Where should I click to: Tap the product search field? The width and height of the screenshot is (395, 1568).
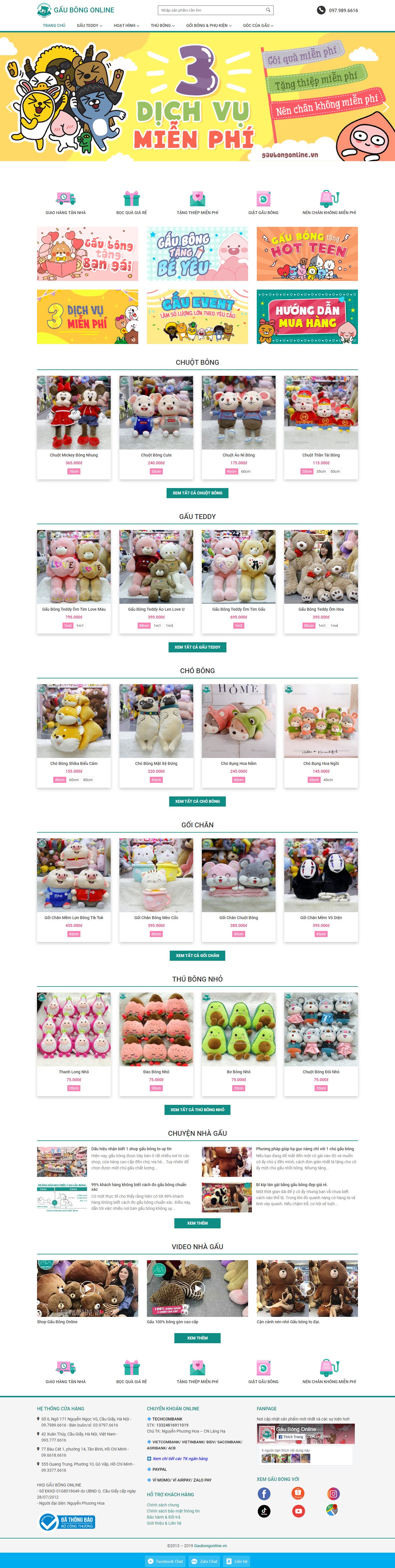210,10
